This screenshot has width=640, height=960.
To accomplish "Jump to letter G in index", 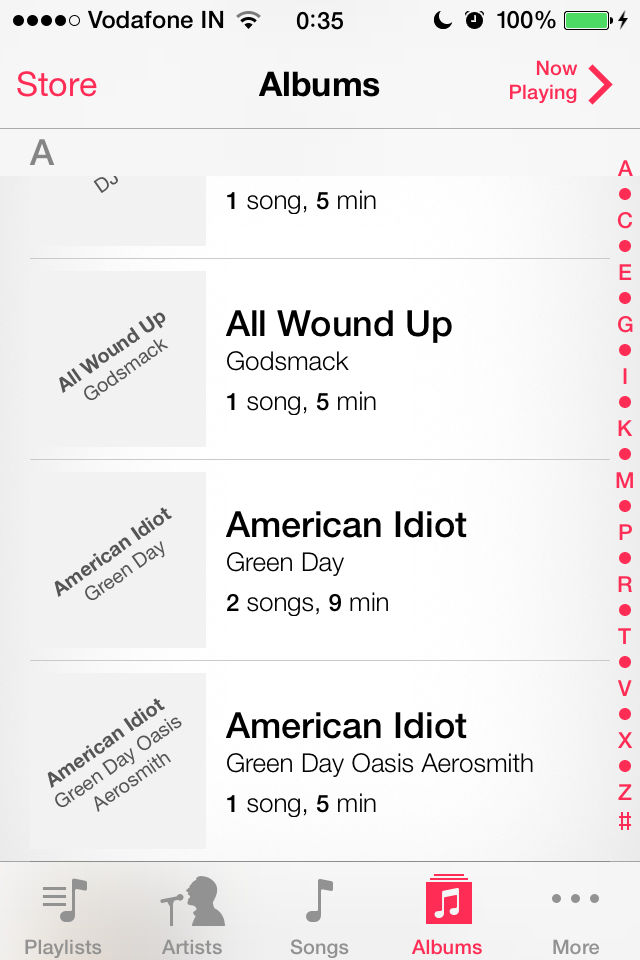I will point(625,324).
